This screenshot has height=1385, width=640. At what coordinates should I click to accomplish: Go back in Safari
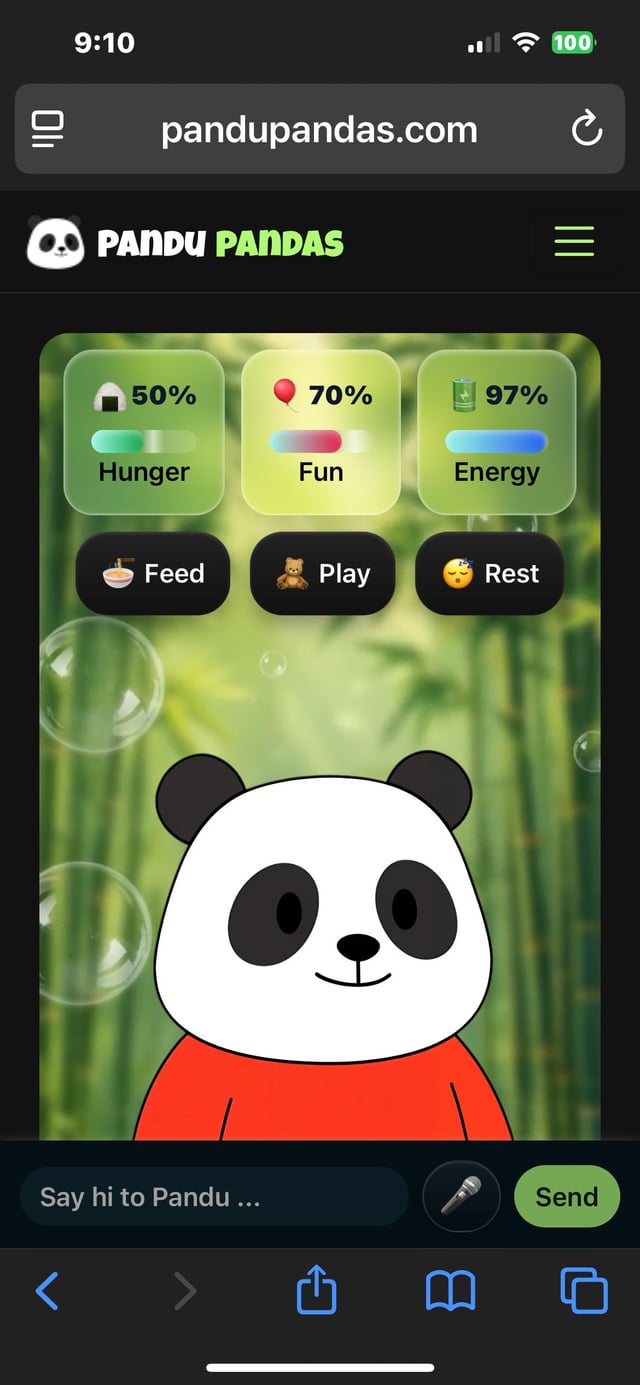[47, 1290]
